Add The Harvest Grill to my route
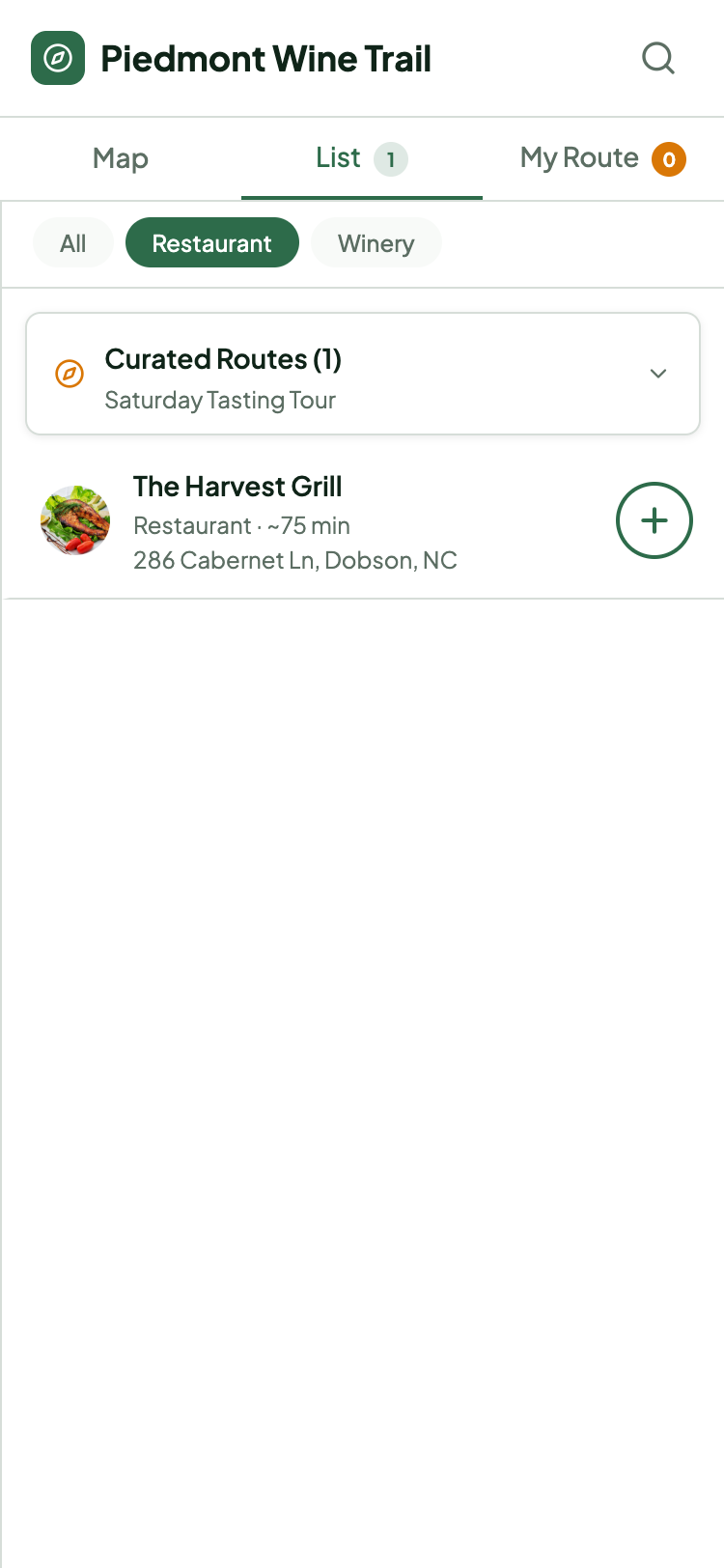Image resolution: width=724 pixels, height=1568 pixels. tap(654, 520)
